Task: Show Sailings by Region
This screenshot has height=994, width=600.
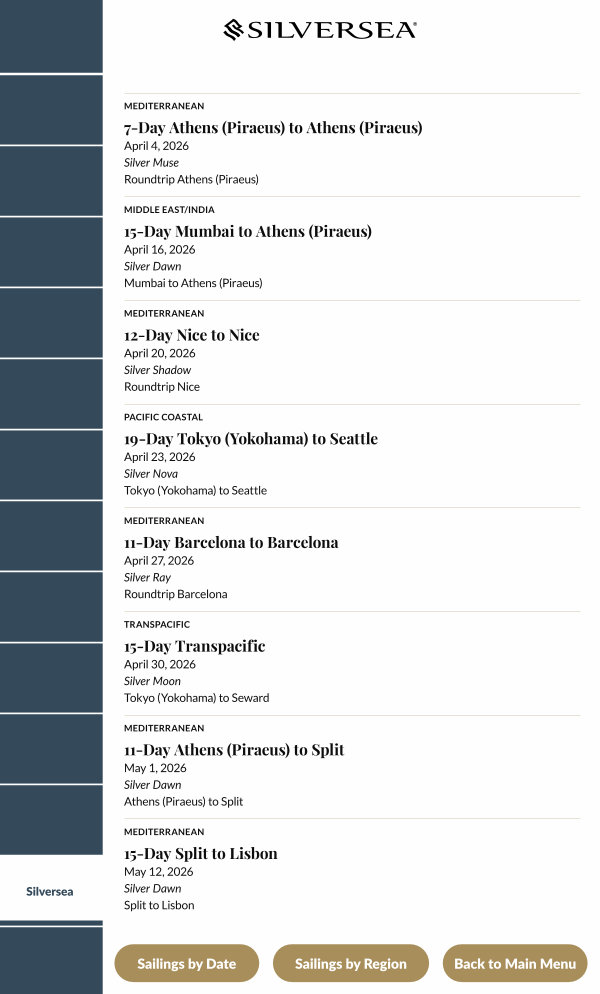Action: (x=351, y=964)
